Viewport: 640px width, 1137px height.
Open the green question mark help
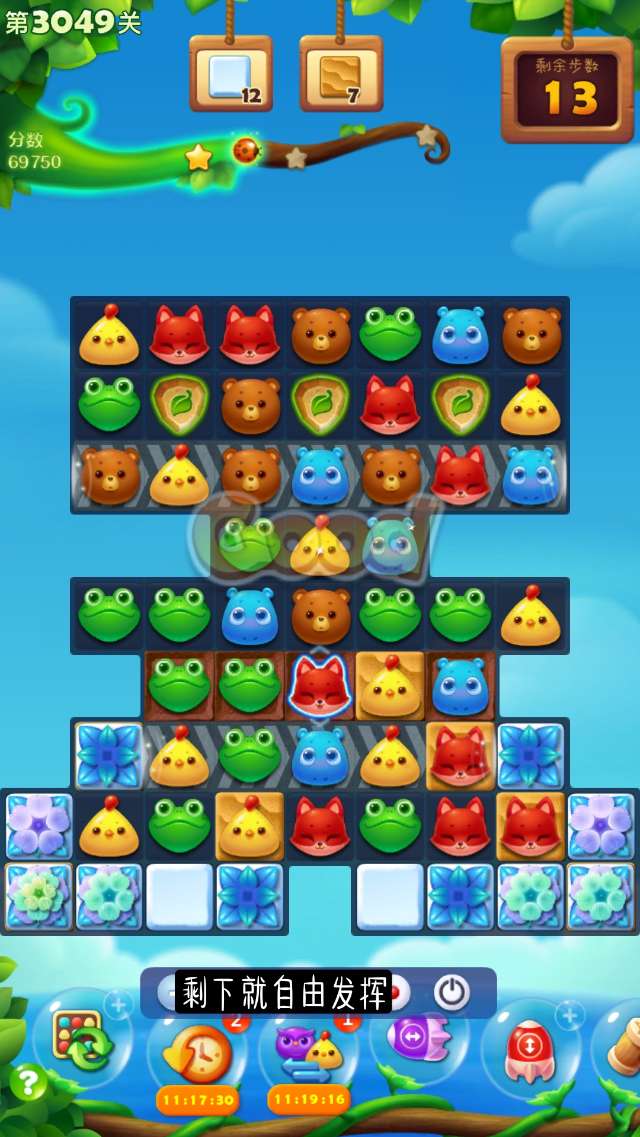pyautogui.click(x=27, y=1082)
